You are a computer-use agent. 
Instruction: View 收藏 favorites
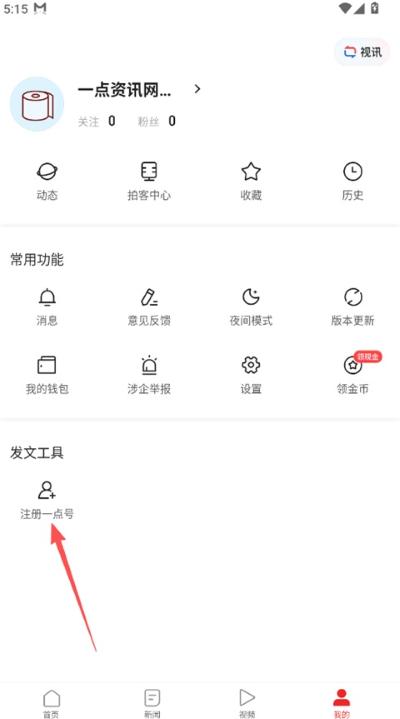[251, 182]
